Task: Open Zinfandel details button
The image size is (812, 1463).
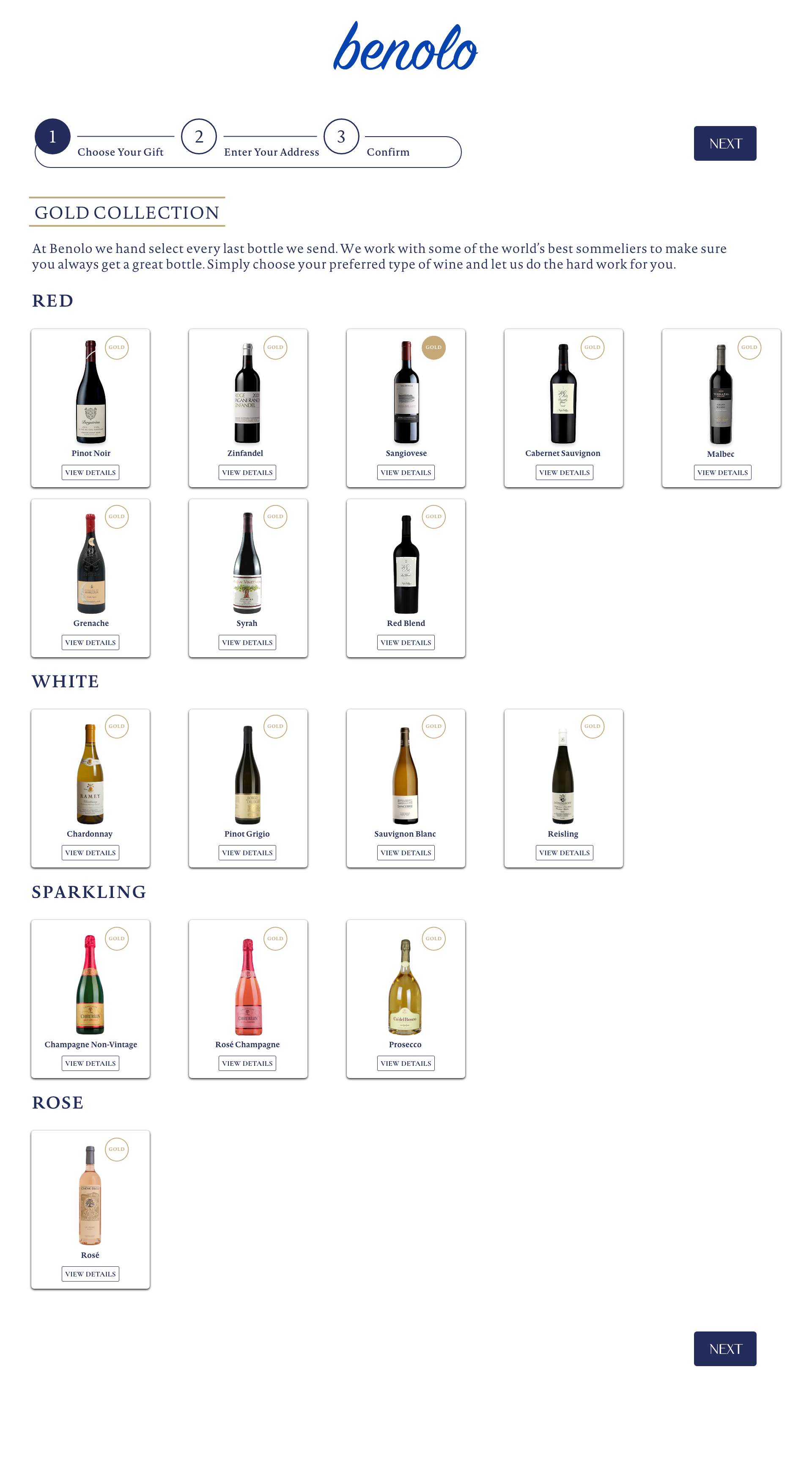Action: click(247, 472)
